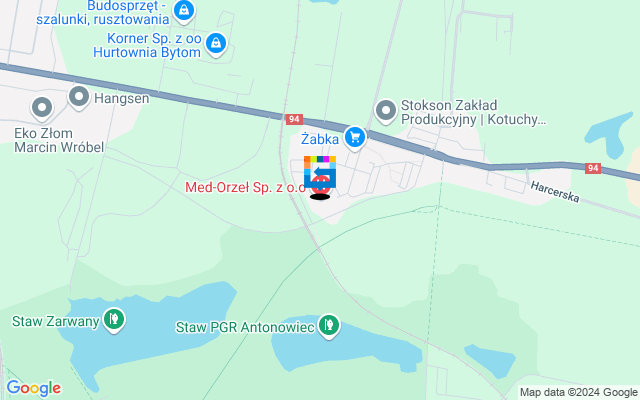Viewport: 640px width, 400px height.
Task: Tap the Hangsen location pin
Action: [79, 97]
